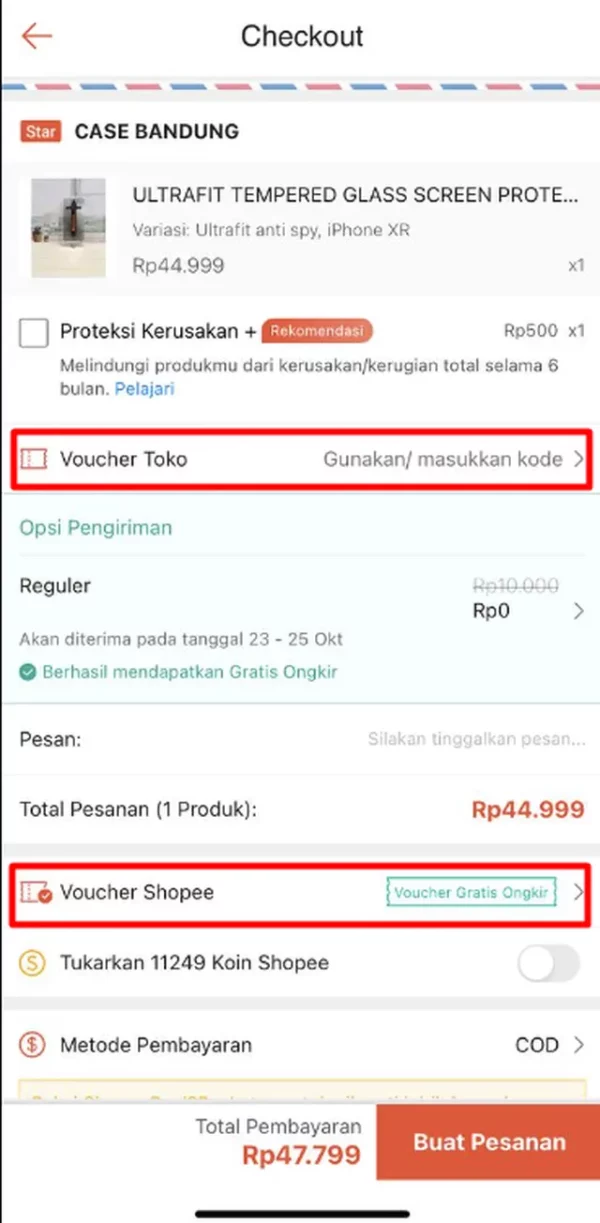Viewport: 600px width, 1223px height.
Task: Open Voucher Toko to enter code
Action: click(300, 460)
